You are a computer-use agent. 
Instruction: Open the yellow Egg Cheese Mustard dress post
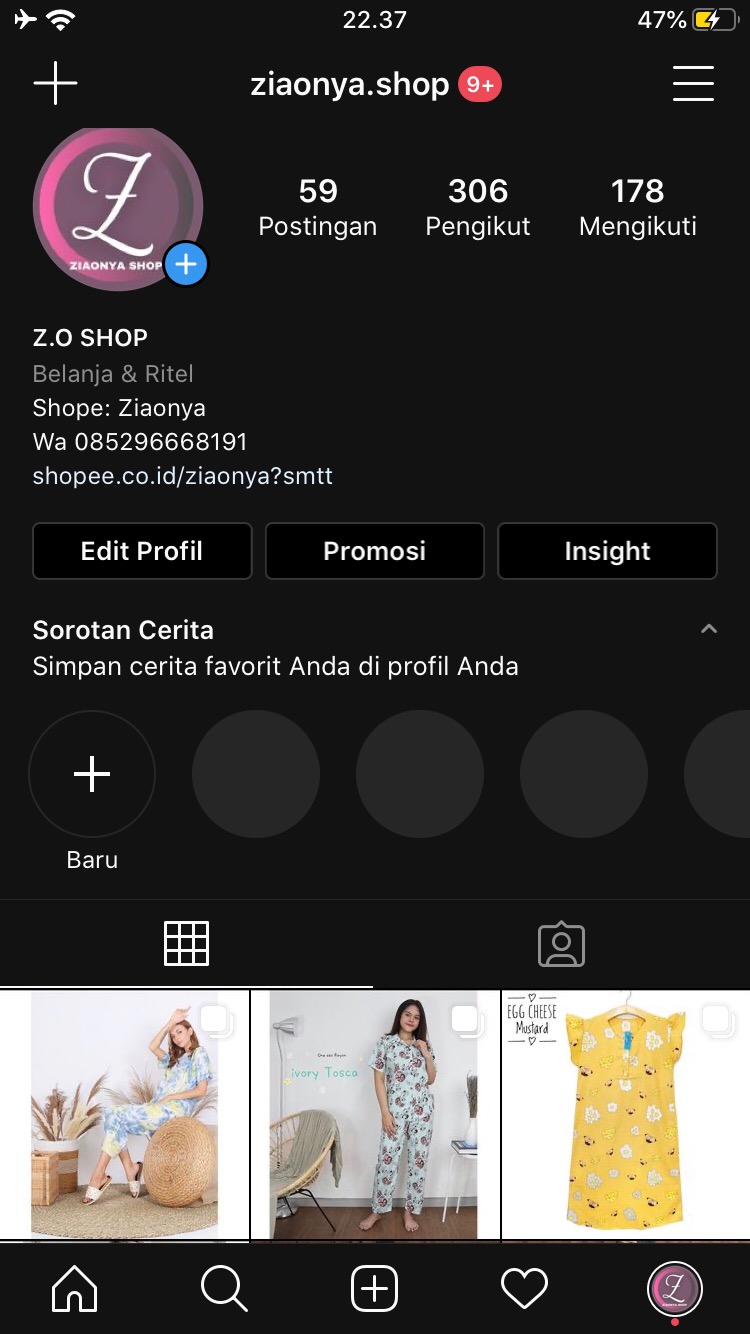point(625,1110)
